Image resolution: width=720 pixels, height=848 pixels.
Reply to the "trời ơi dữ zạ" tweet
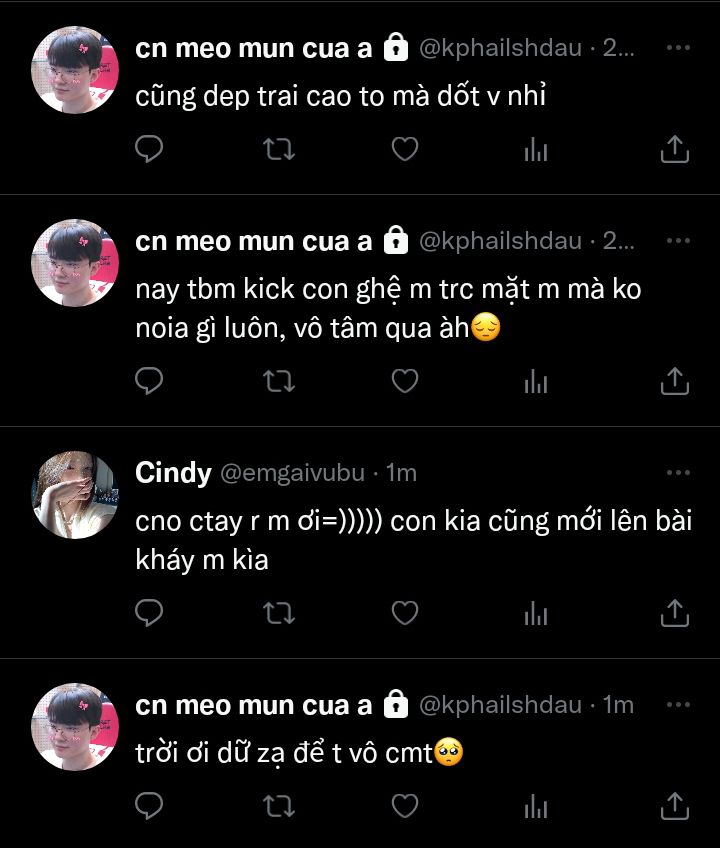coord(149,805)
